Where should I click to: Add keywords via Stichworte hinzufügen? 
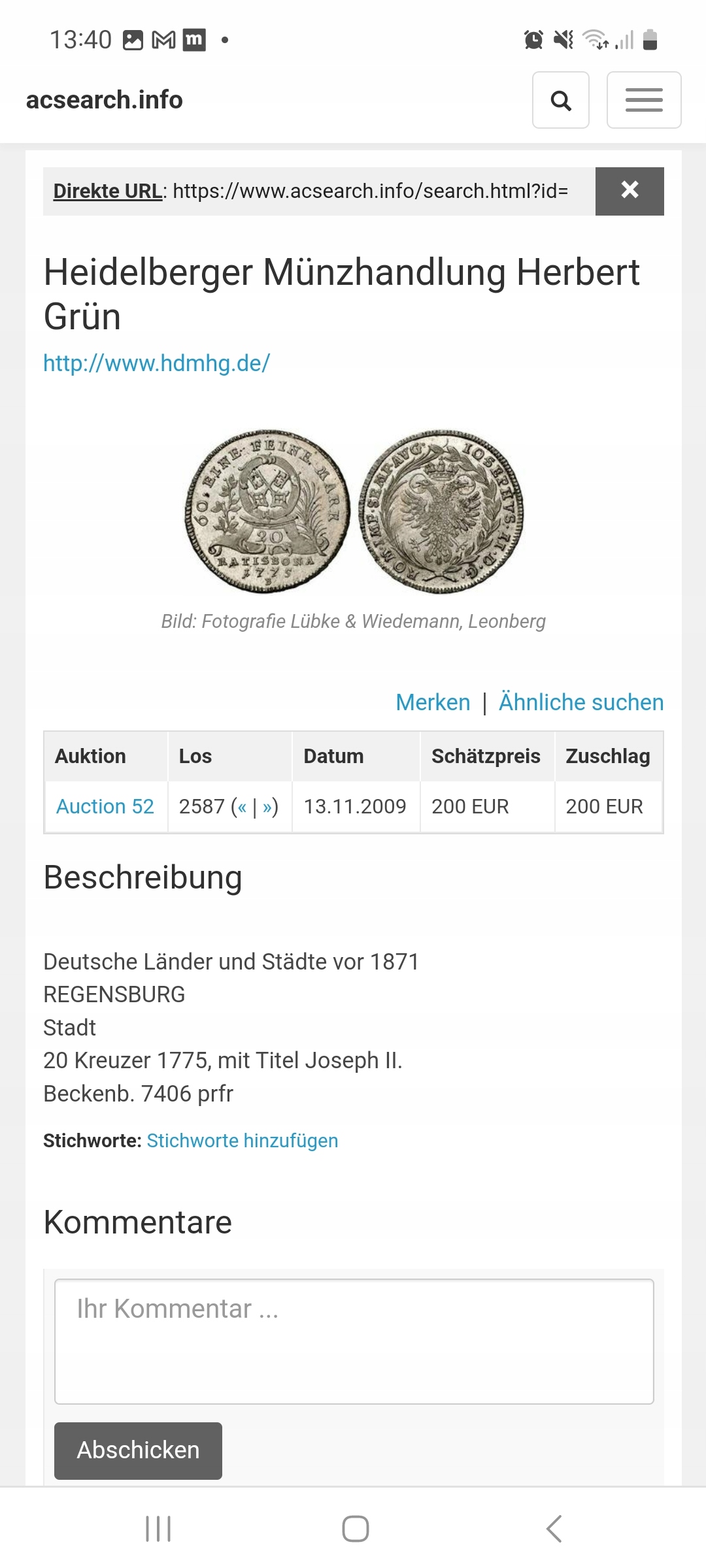(243, 1141)
